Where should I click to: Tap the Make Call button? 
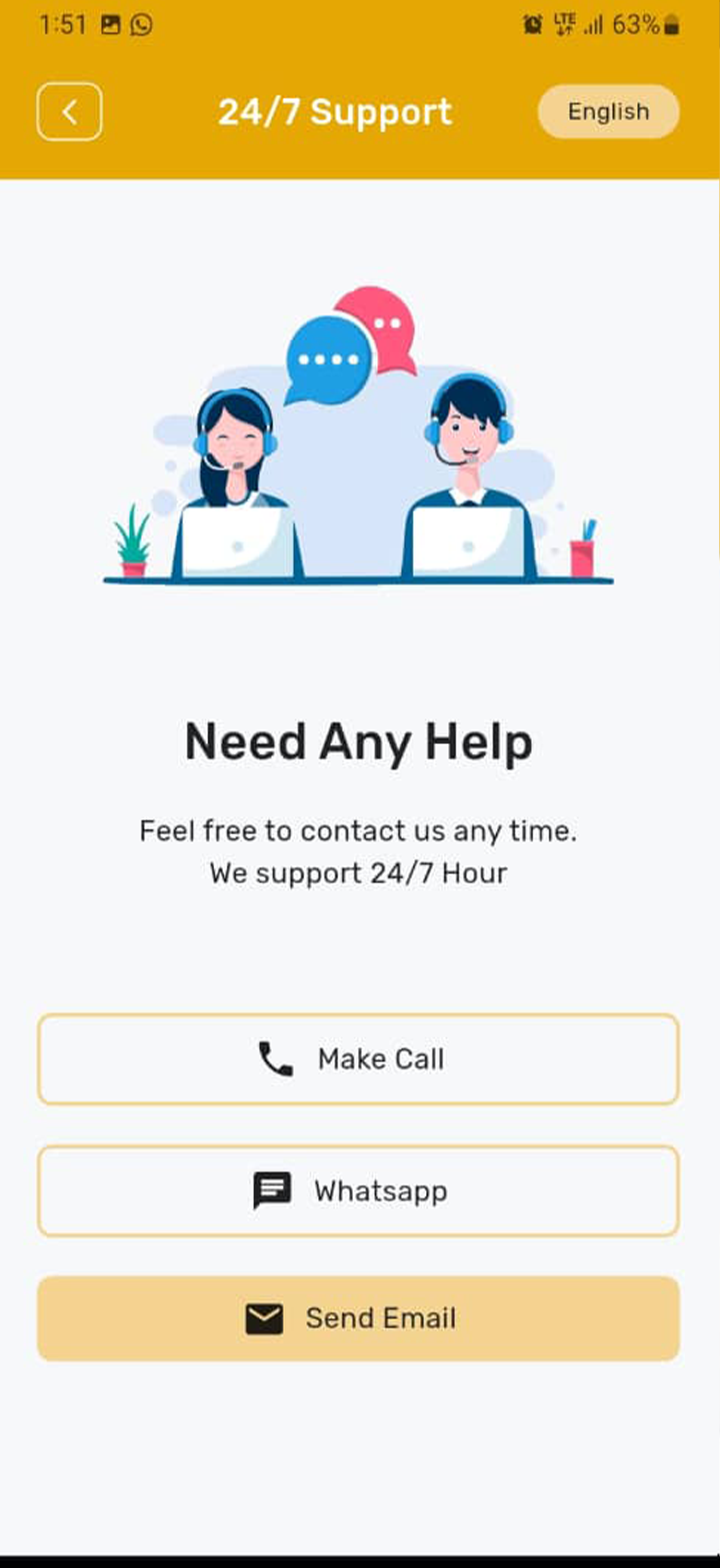pyautogui.click(x=358, y=1059)
